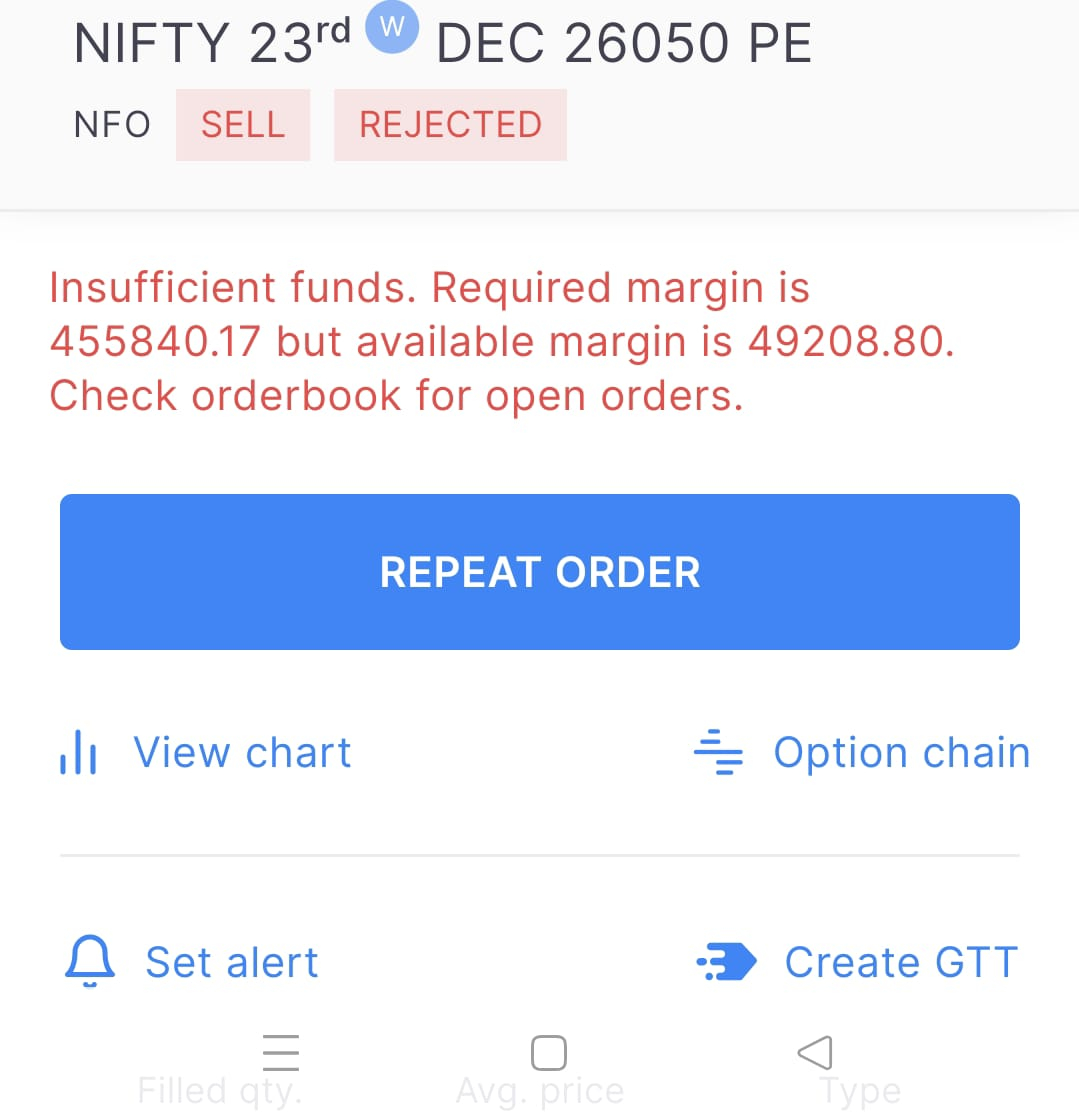Go back using system navigation triangle
Image resolution: width=1079 pixels, height=1118 pixels.
[x=815, y=1052]
